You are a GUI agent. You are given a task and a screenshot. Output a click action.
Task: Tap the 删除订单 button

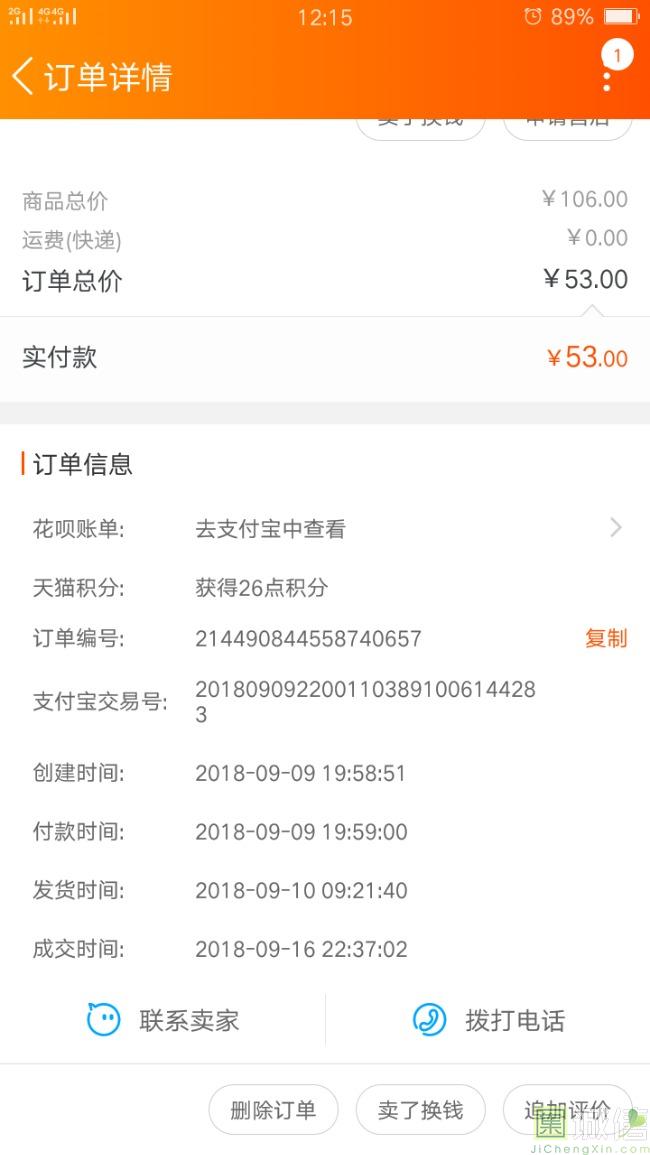point(273,1110)
